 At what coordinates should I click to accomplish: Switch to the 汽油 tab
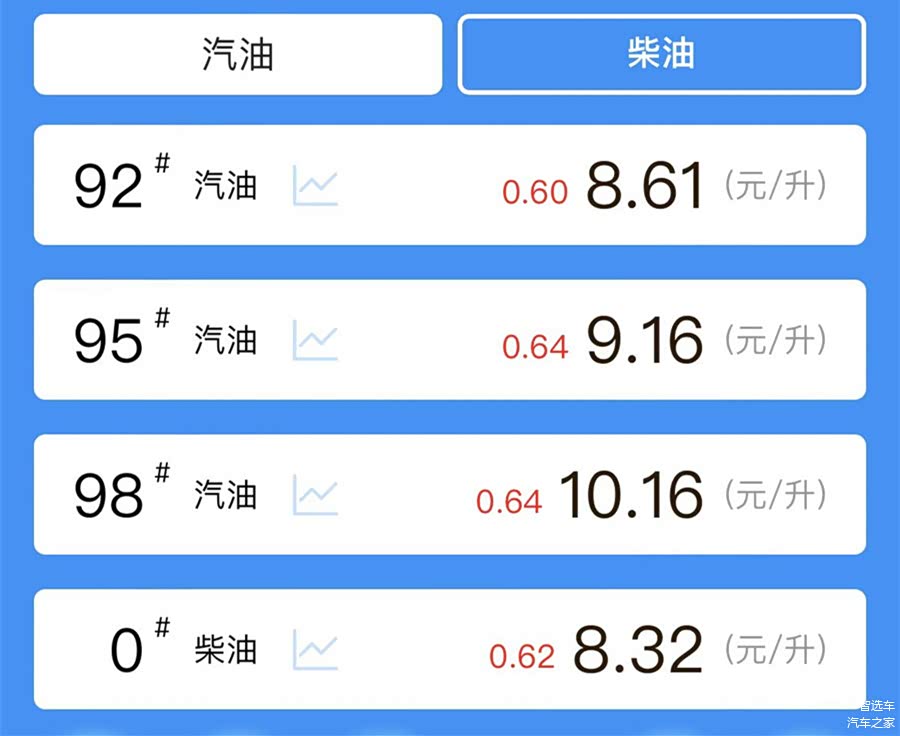pos(238,54)
